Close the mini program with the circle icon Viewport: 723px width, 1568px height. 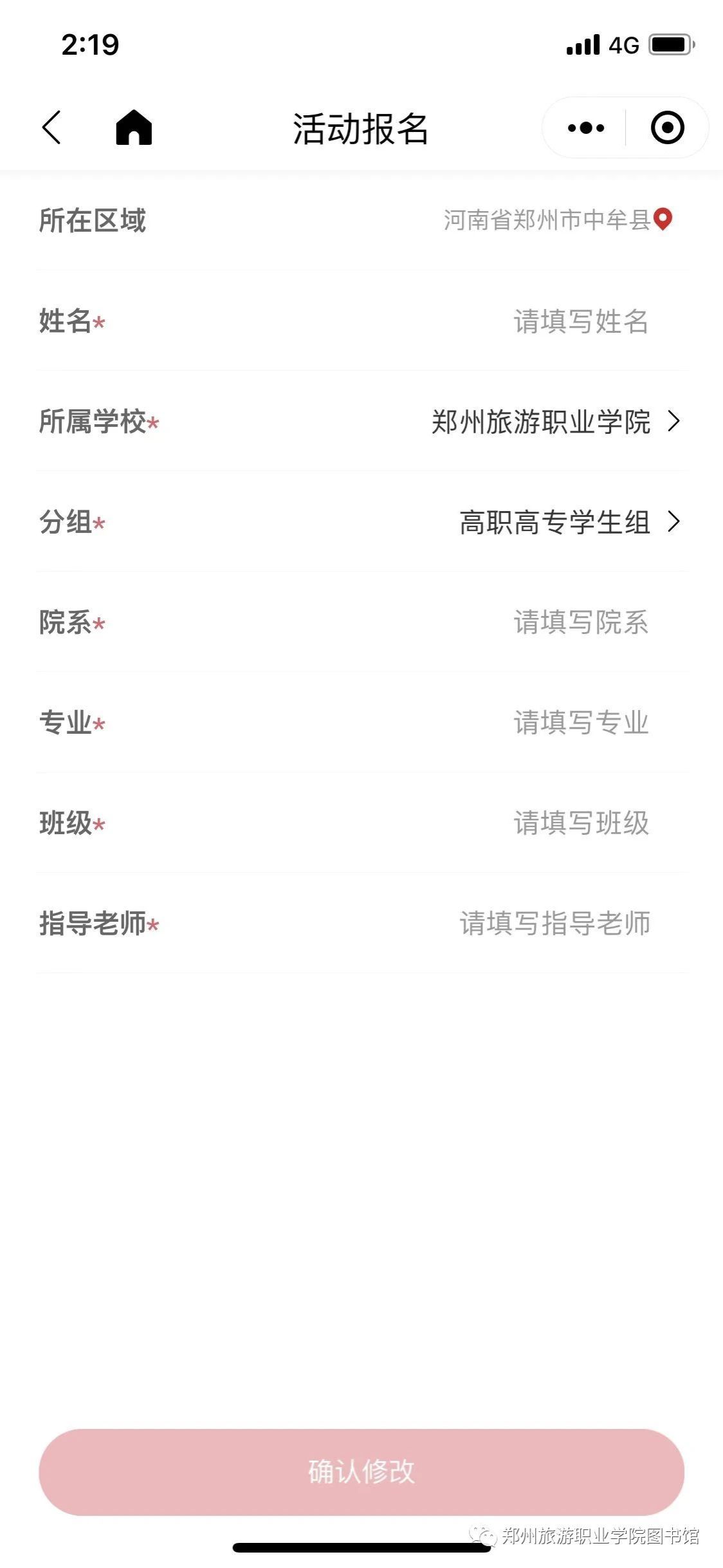(x=667, y=127)
